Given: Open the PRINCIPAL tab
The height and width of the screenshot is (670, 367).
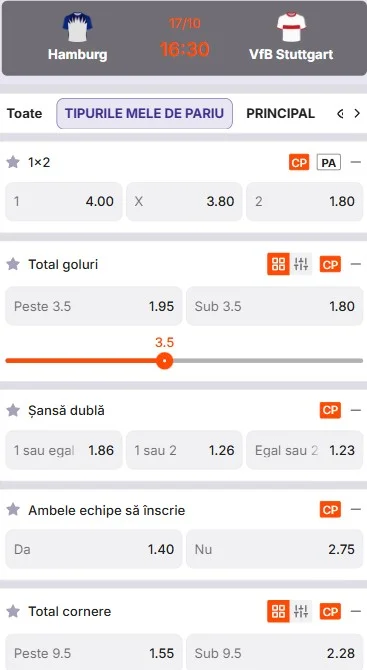Looking at the screenshot, I should (x=280, y=113).
